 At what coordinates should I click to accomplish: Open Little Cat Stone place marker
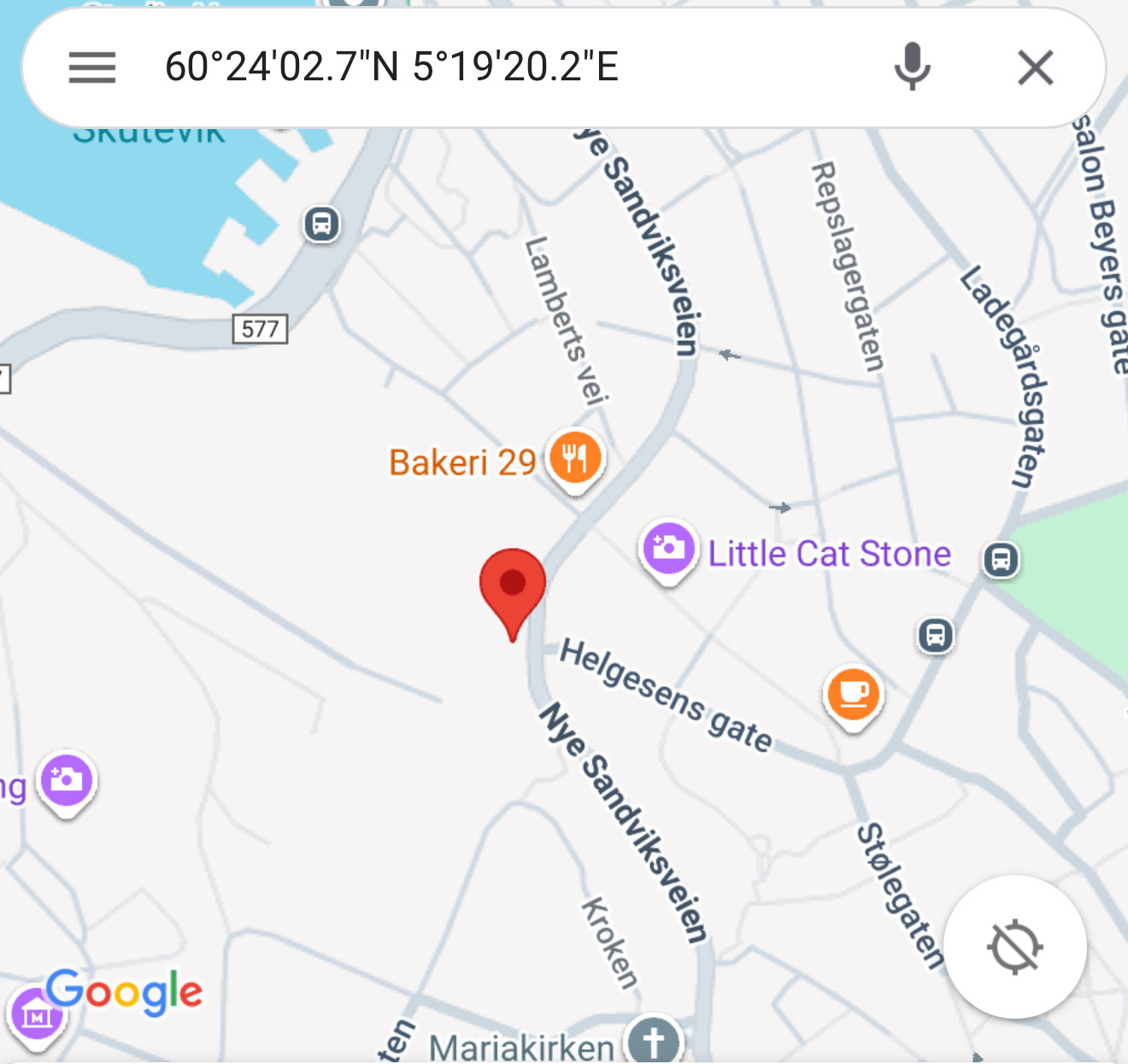click(x=668, y=548)
